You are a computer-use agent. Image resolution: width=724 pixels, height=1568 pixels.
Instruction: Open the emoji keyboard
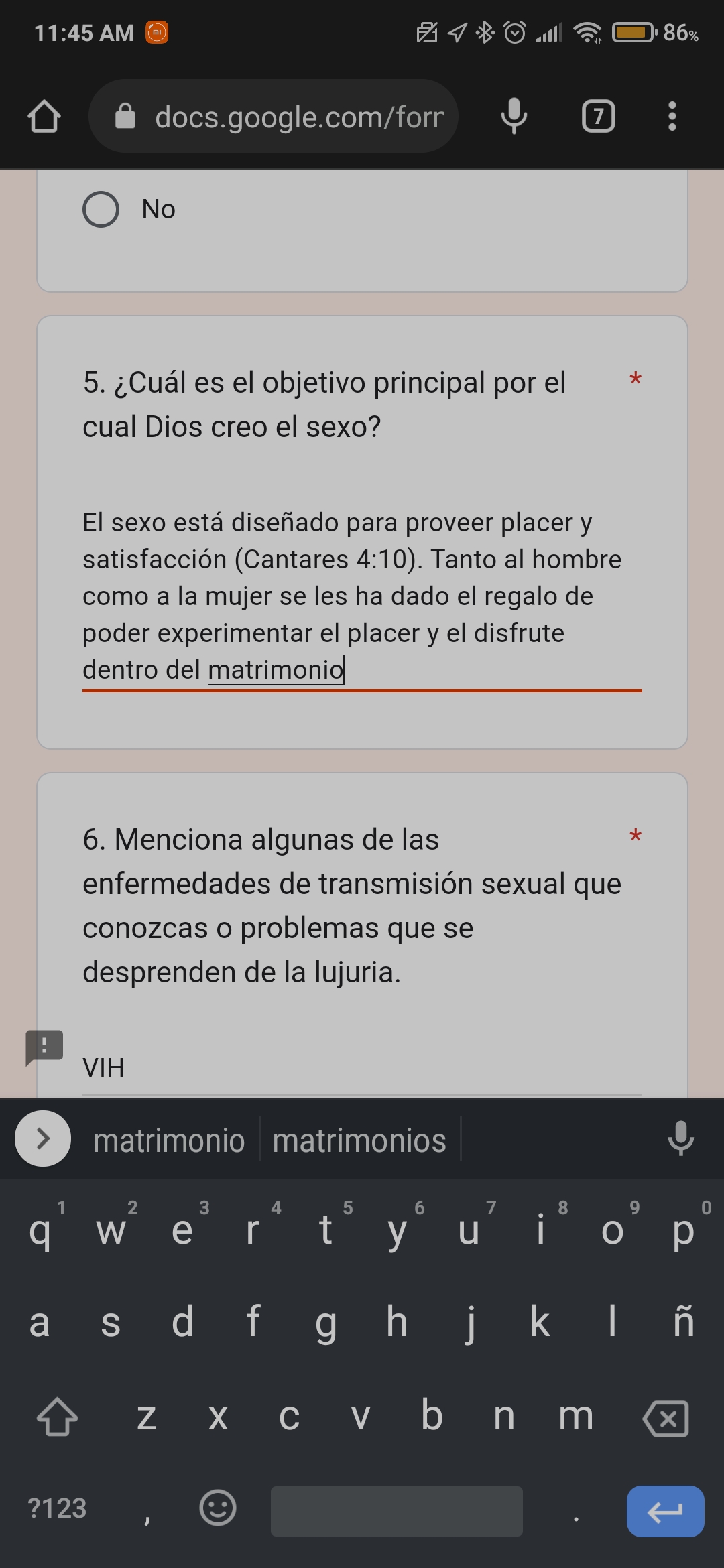point(218,1508)
